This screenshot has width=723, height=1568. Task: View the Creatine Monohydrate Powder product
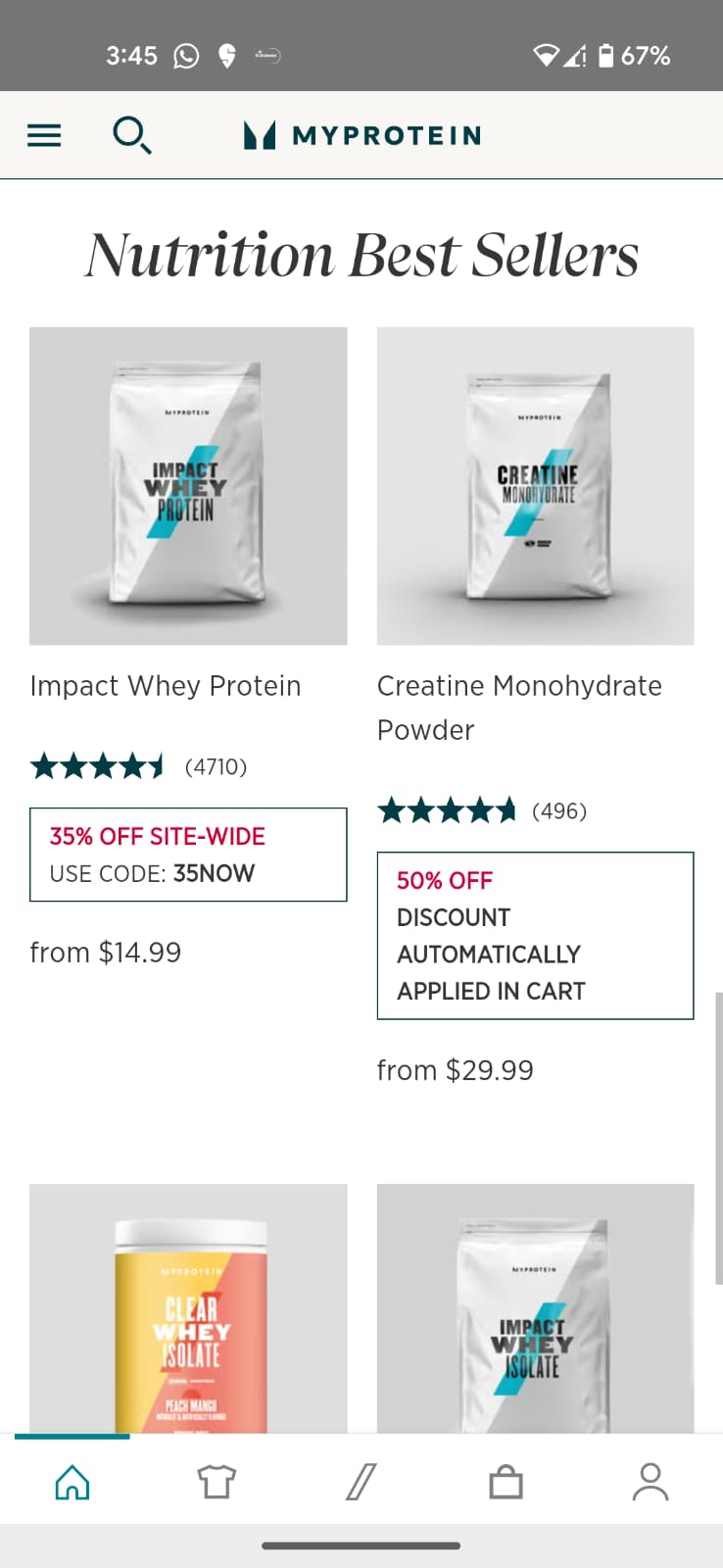coord(535,486)
